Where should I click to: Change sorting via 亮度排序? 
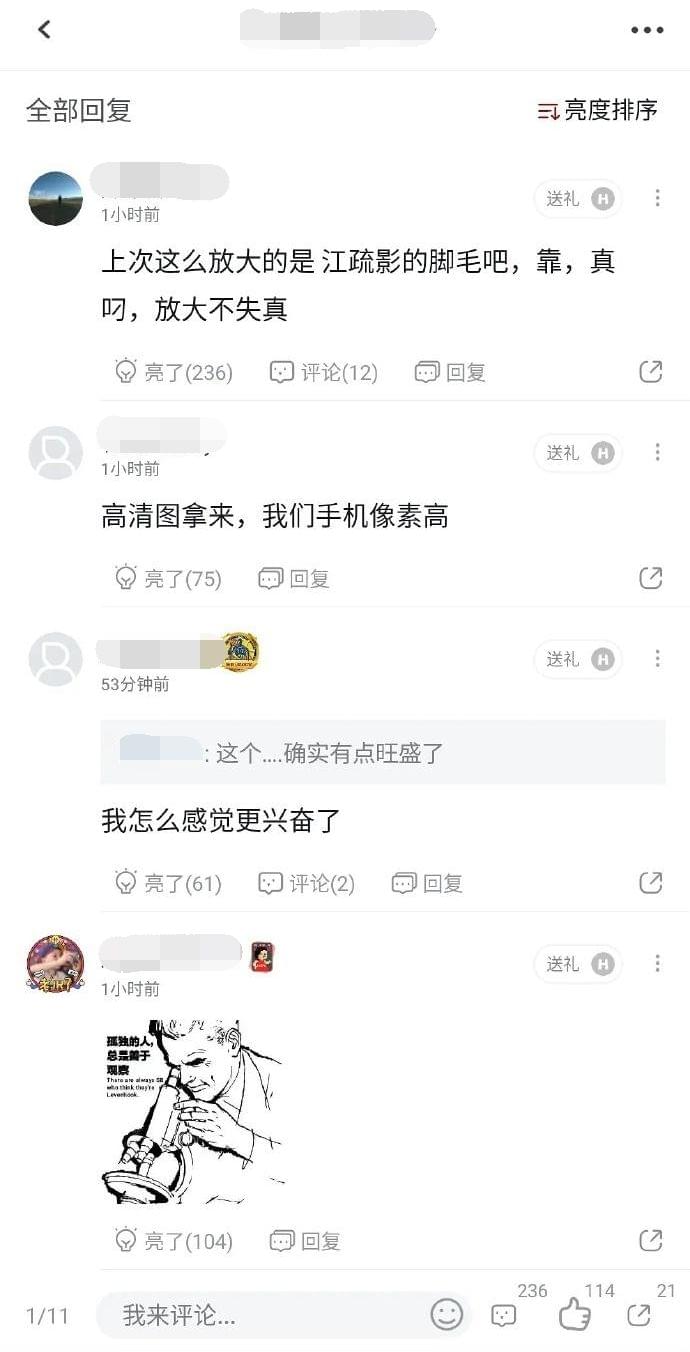pyautogui.click(x=598, y=110)
